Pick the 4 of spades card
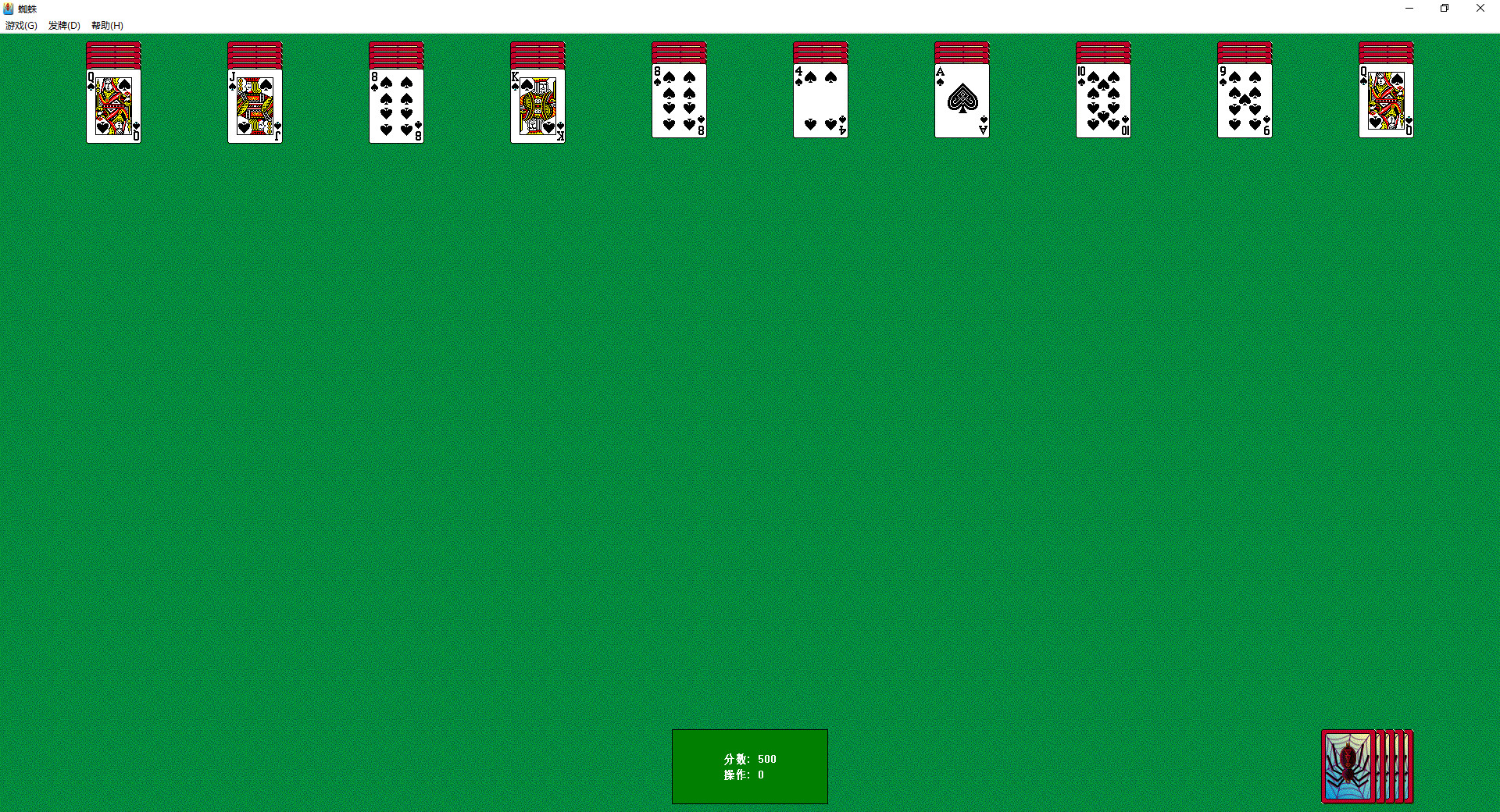1500x812 pixels. tap(820, 101)
